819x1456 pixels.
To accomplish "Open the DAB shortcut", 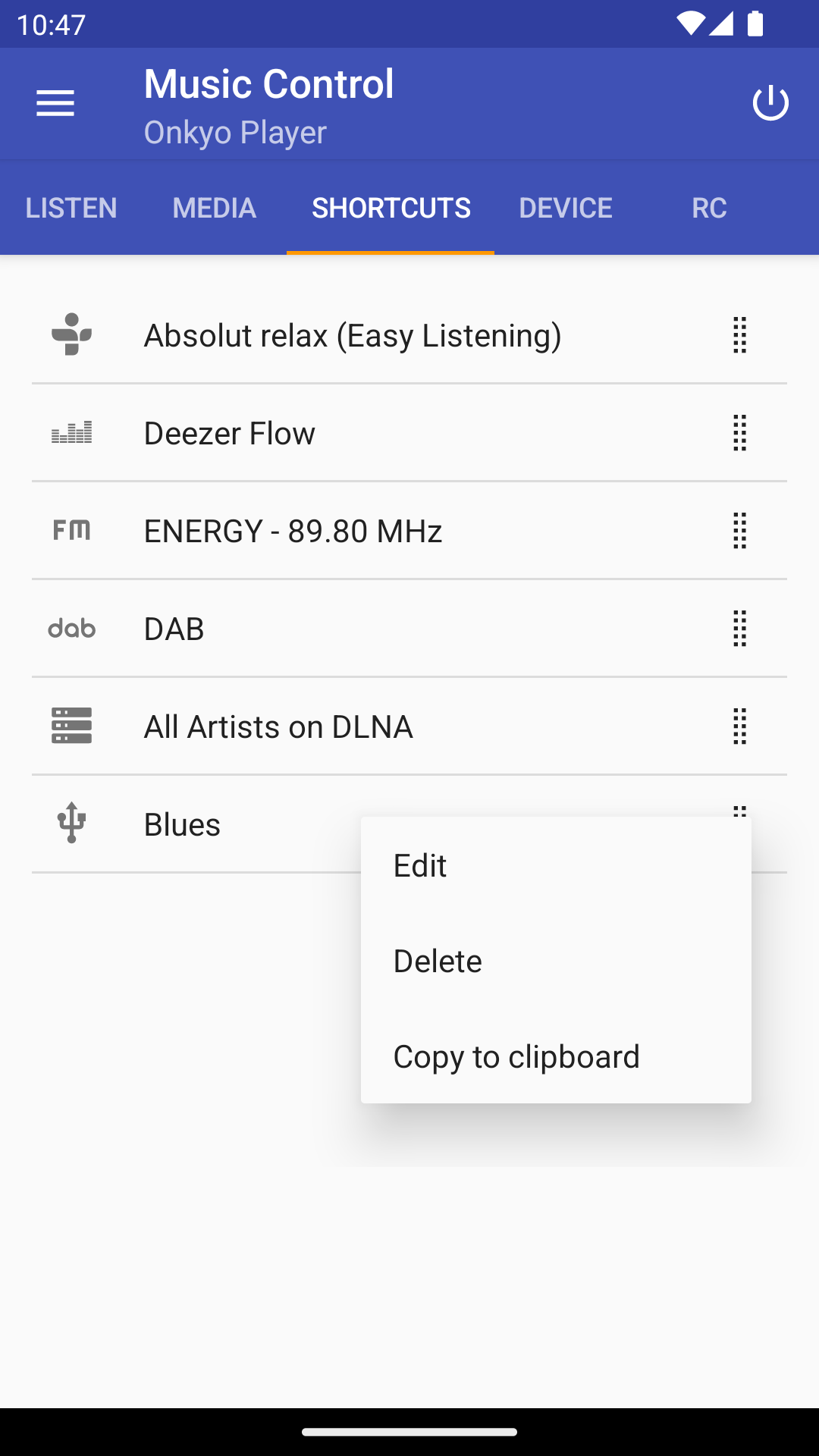I will (x=409, y=629).
